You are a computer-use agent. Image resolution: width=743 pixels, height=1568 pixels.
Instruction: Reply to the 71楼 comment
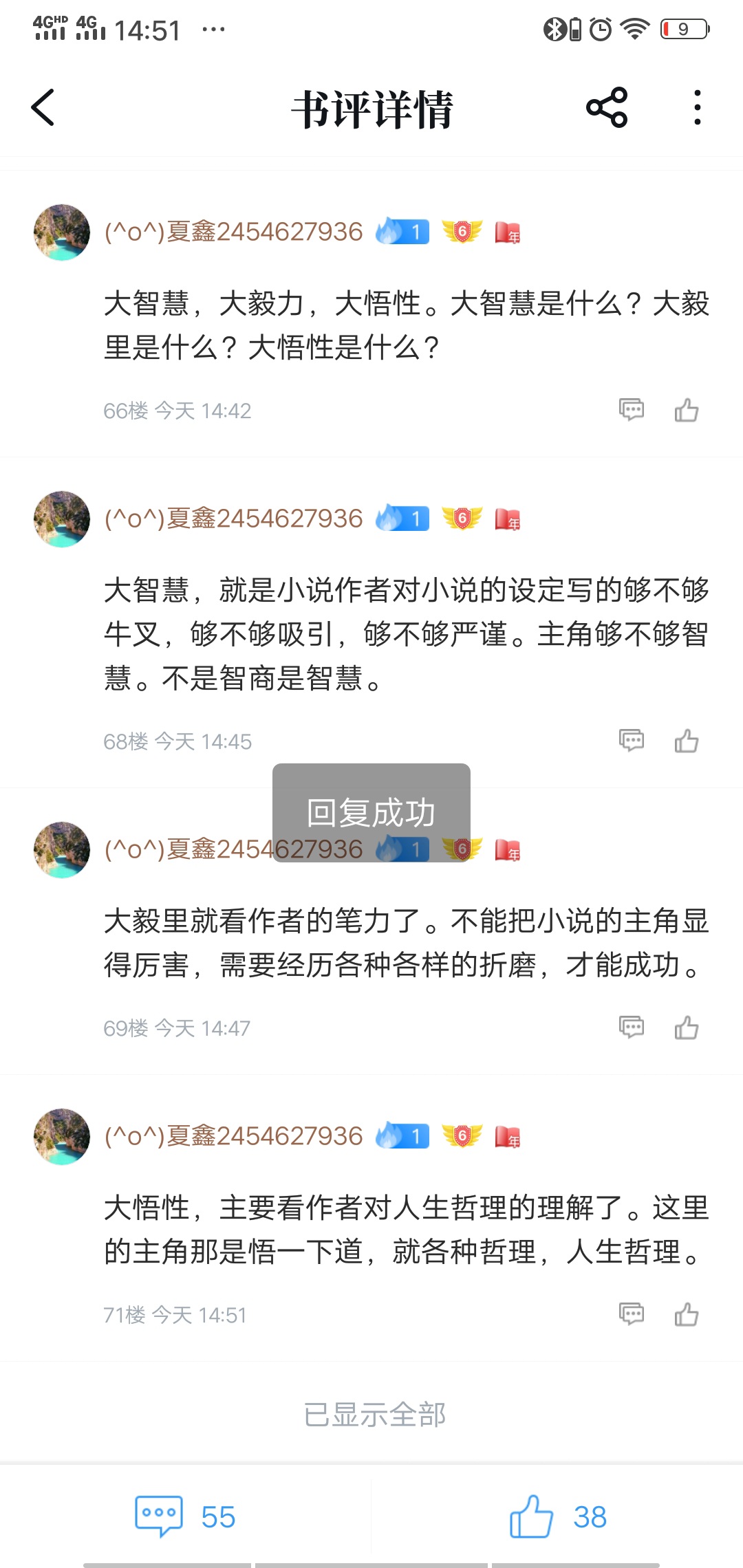click(632, 1314)
